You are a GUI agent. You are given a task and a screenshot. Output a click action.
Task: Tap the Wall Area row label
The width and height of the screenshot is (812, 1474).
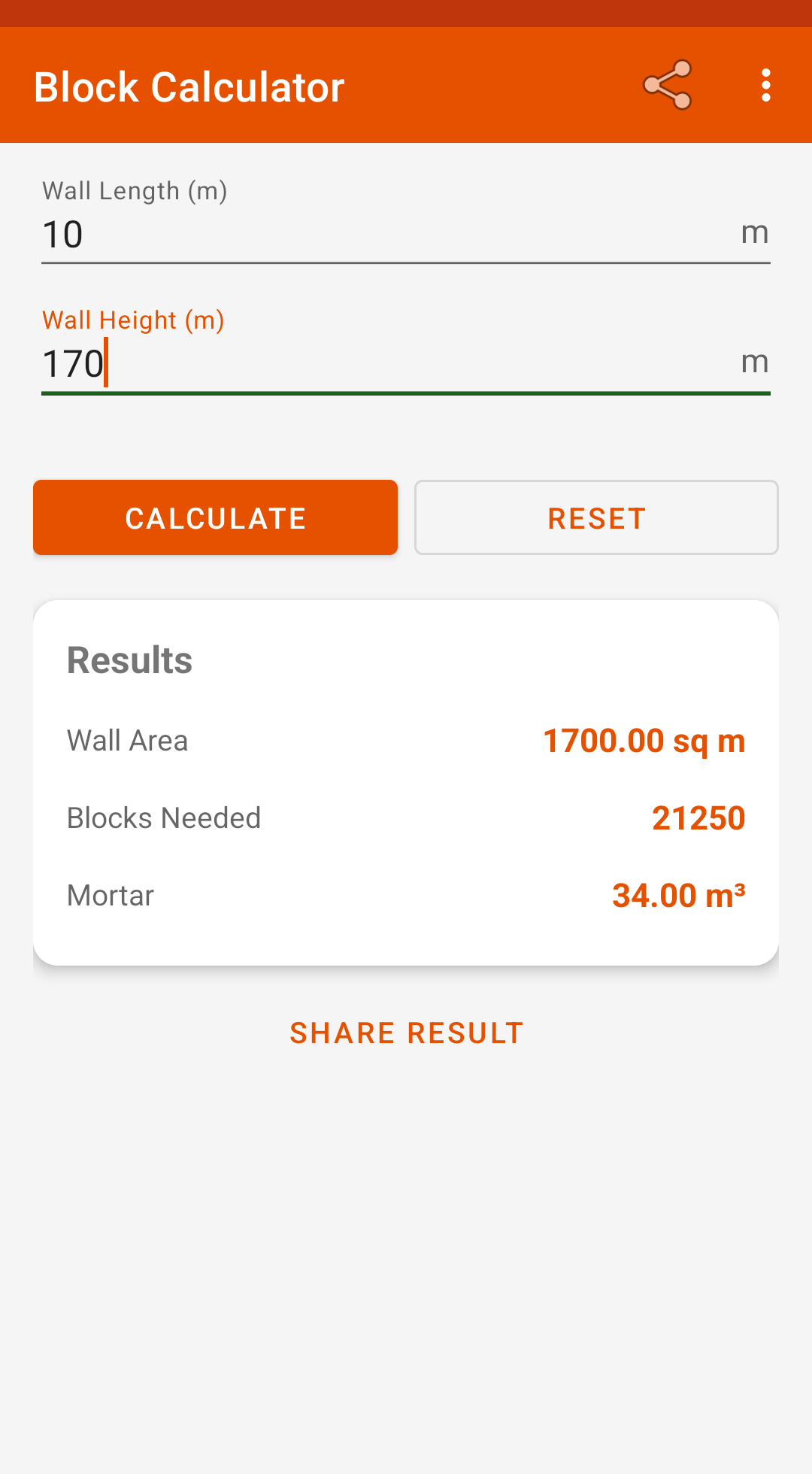click(x=127, y=740)
